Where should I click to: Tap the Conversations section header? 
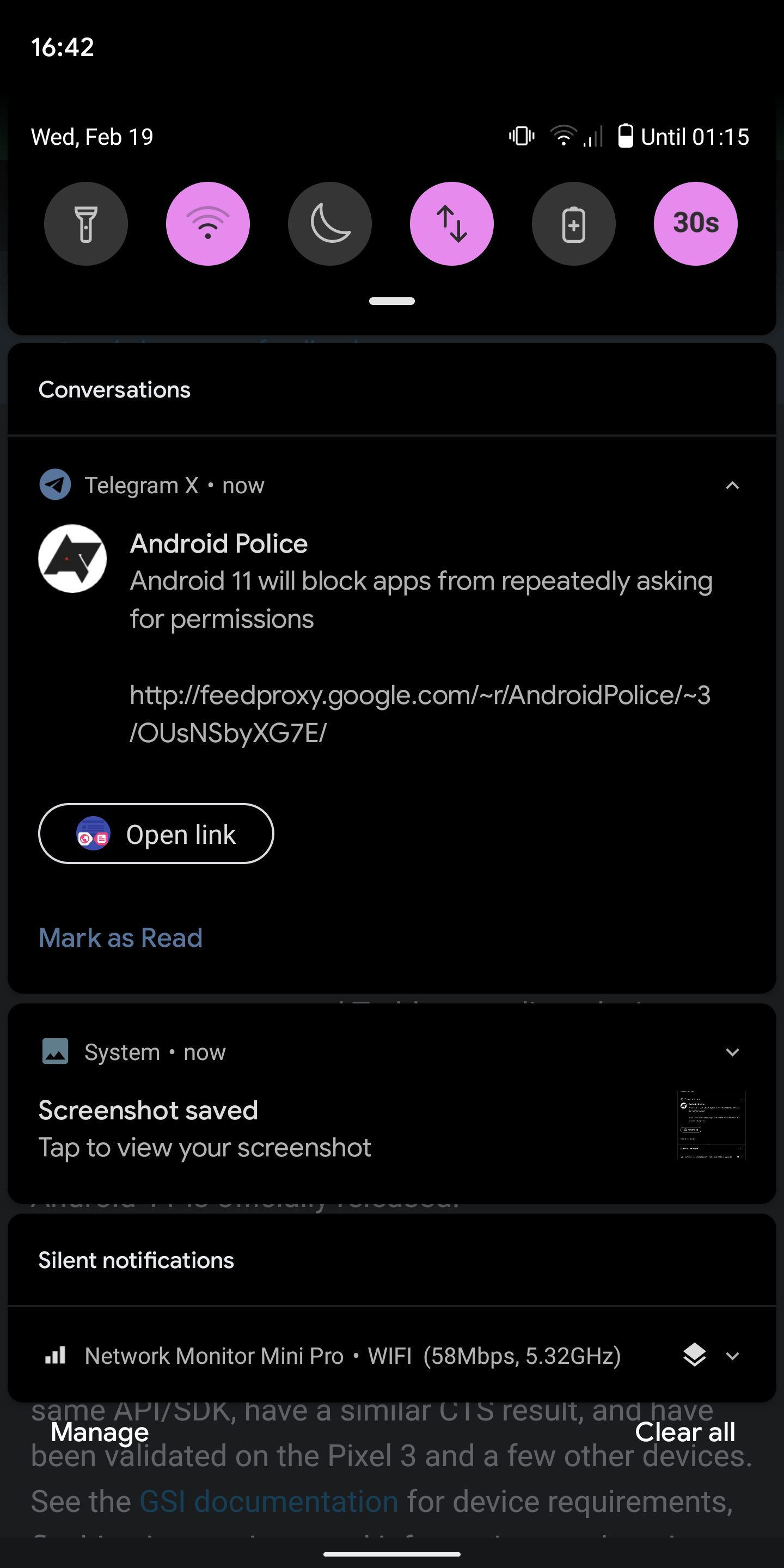pyautogui.click(x=114, y=389)
